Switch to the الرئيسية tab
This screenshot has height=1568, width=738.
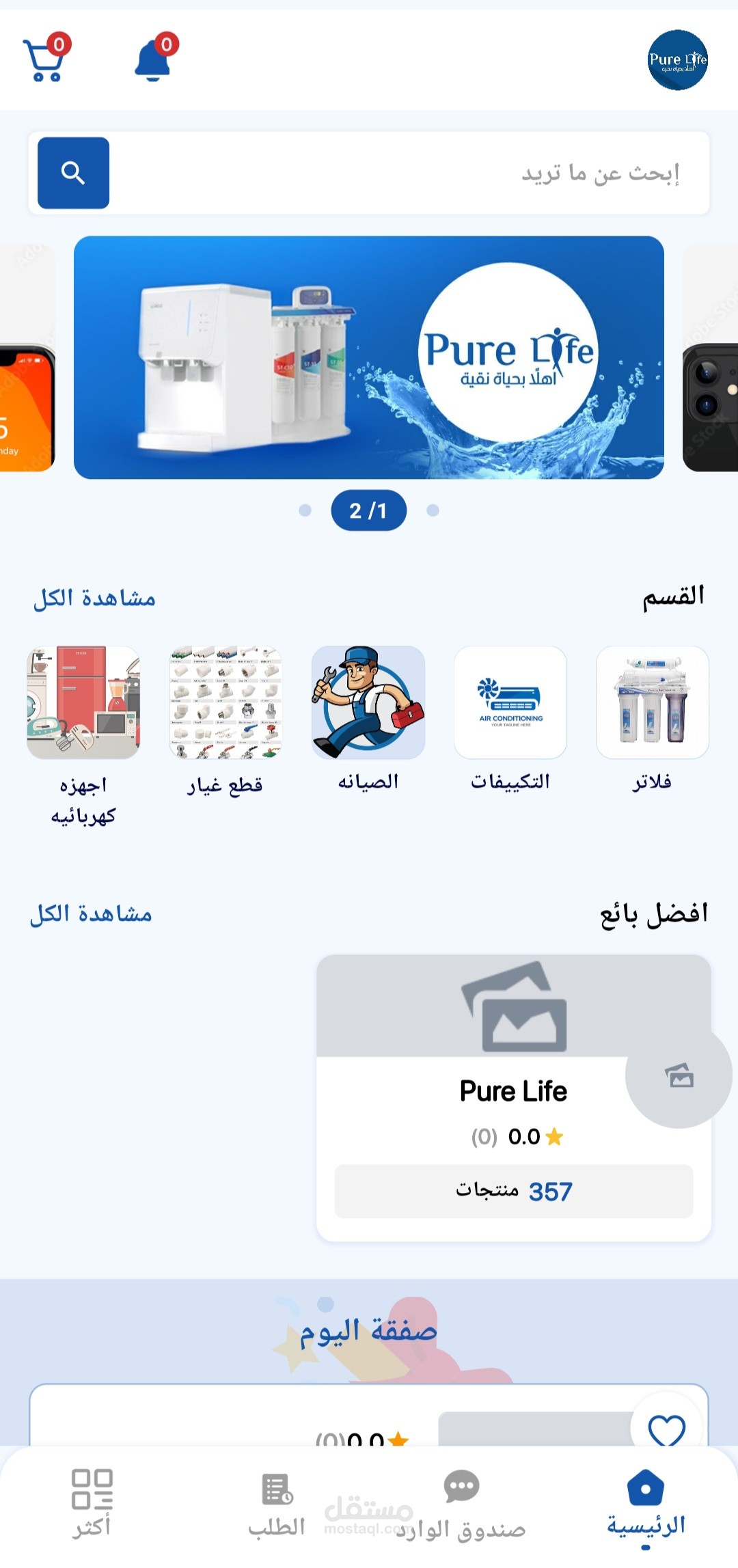coord(646,1503)
